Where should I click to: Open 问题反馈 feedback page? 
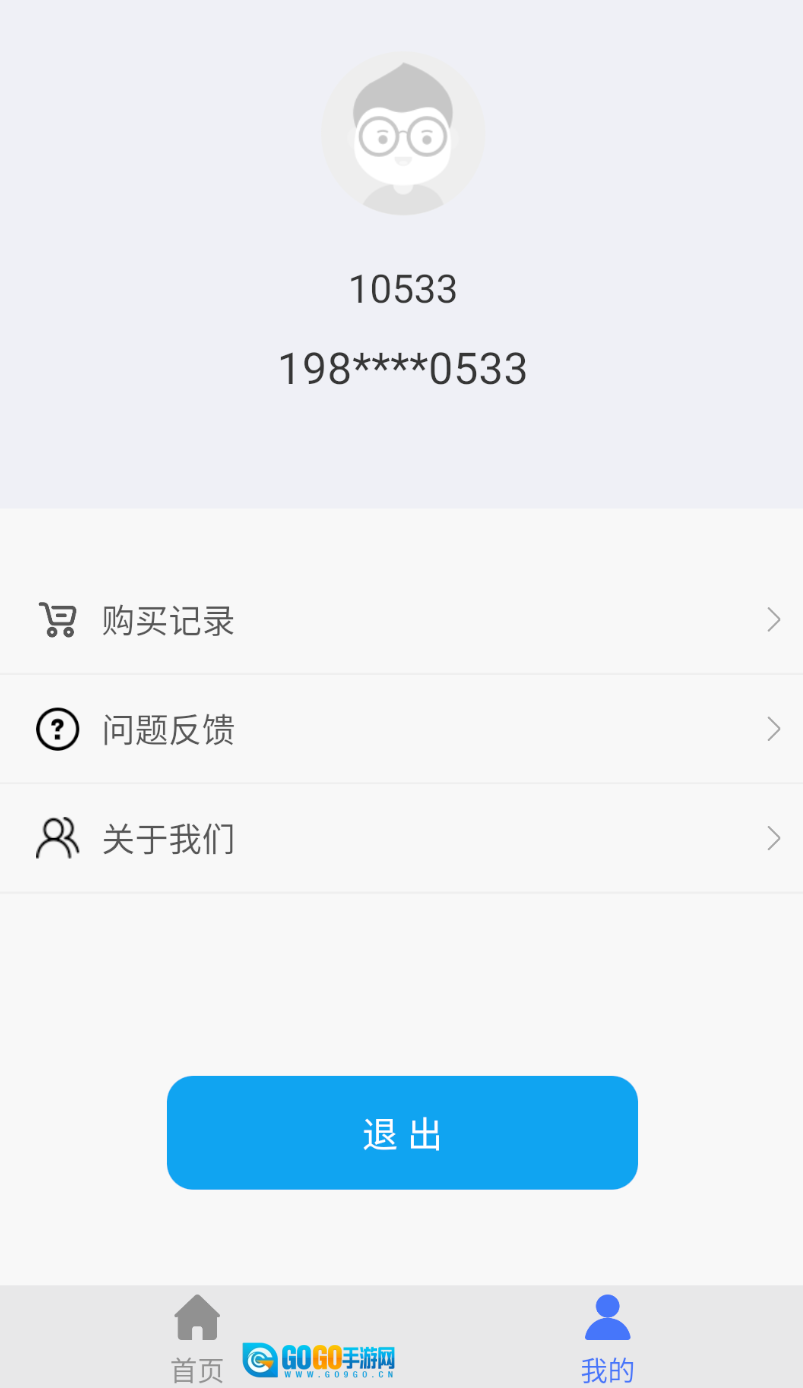[168, 730]
